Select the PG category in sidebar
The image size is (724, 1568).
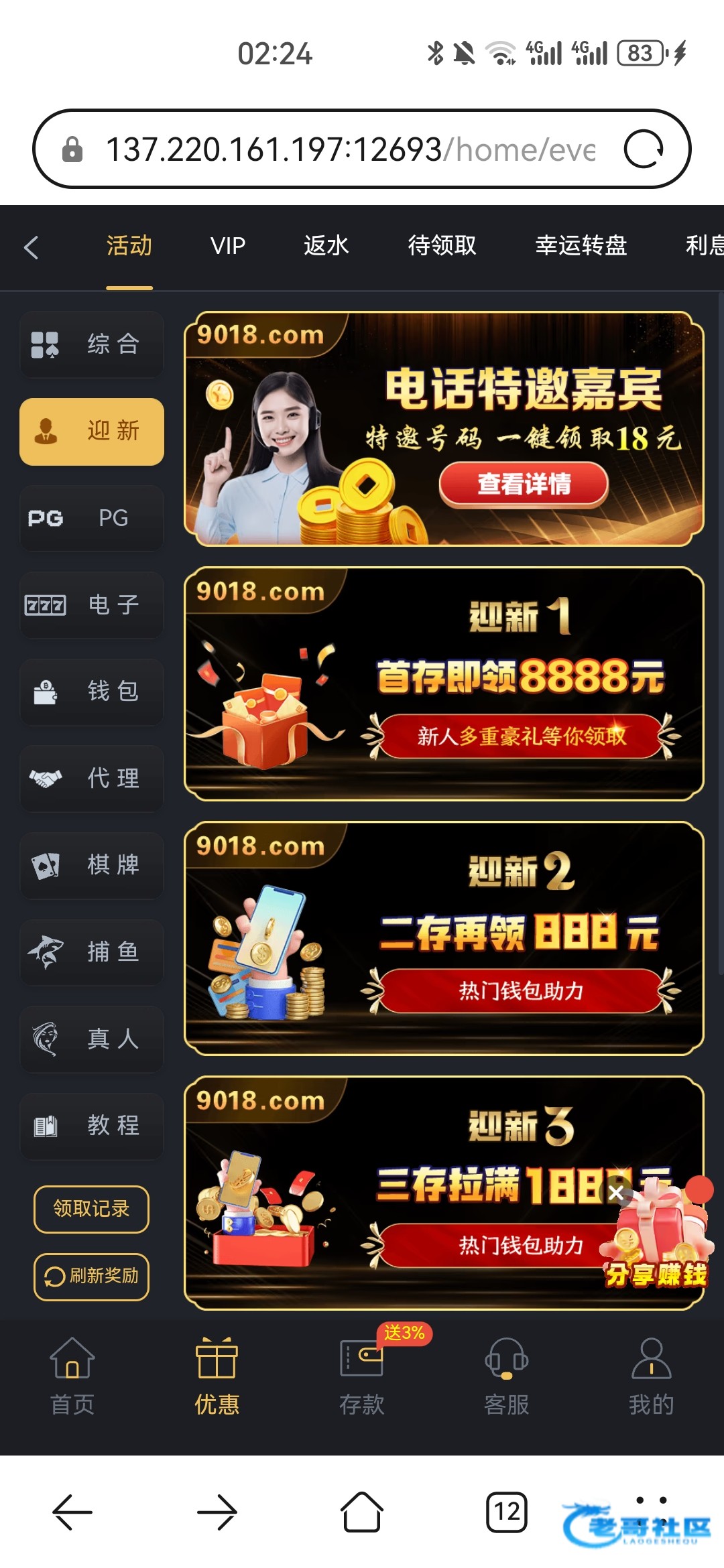(x=92, y=518)
